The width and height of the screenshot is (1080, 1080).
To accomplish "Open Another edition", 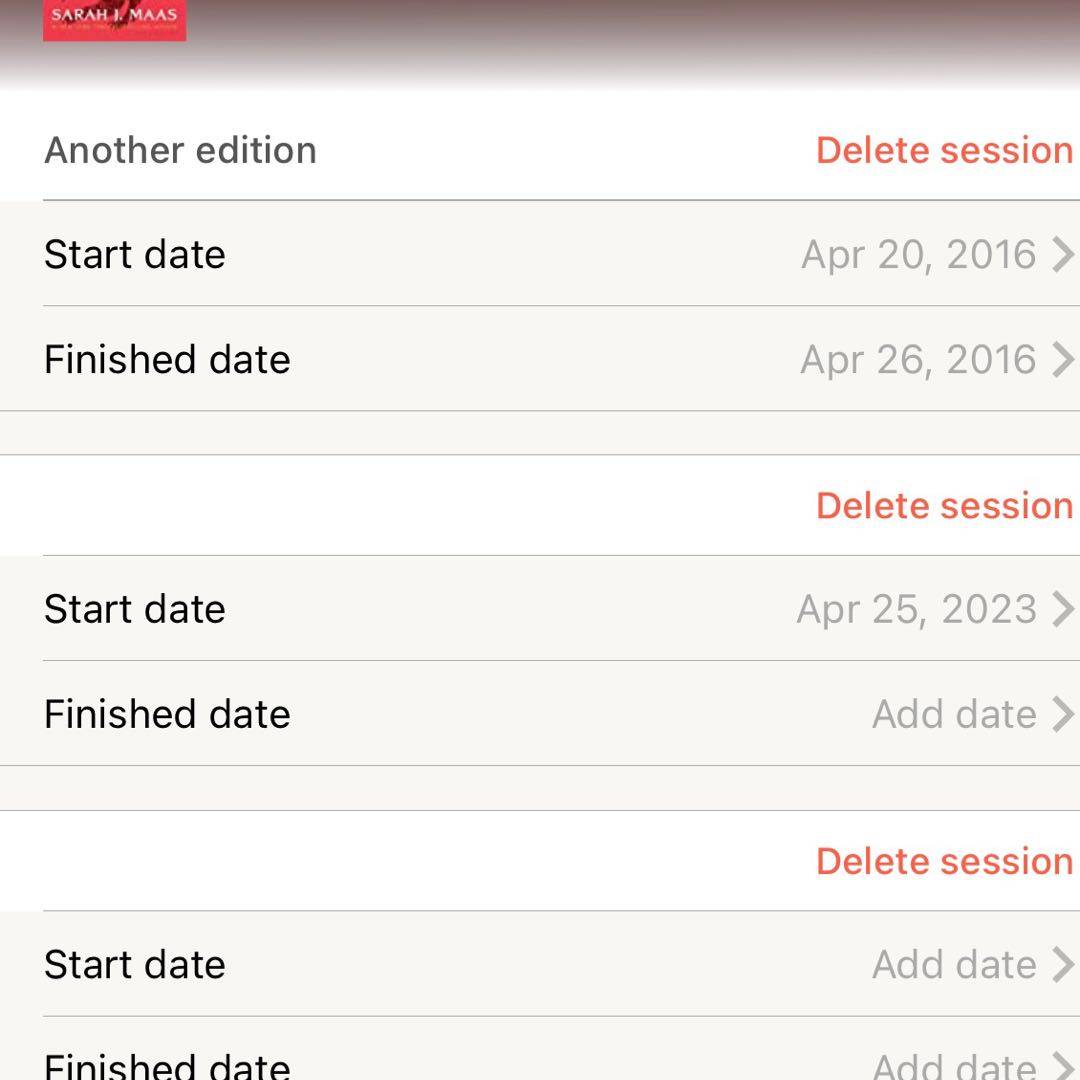I will pyautogui.click(x=180, y=150).
